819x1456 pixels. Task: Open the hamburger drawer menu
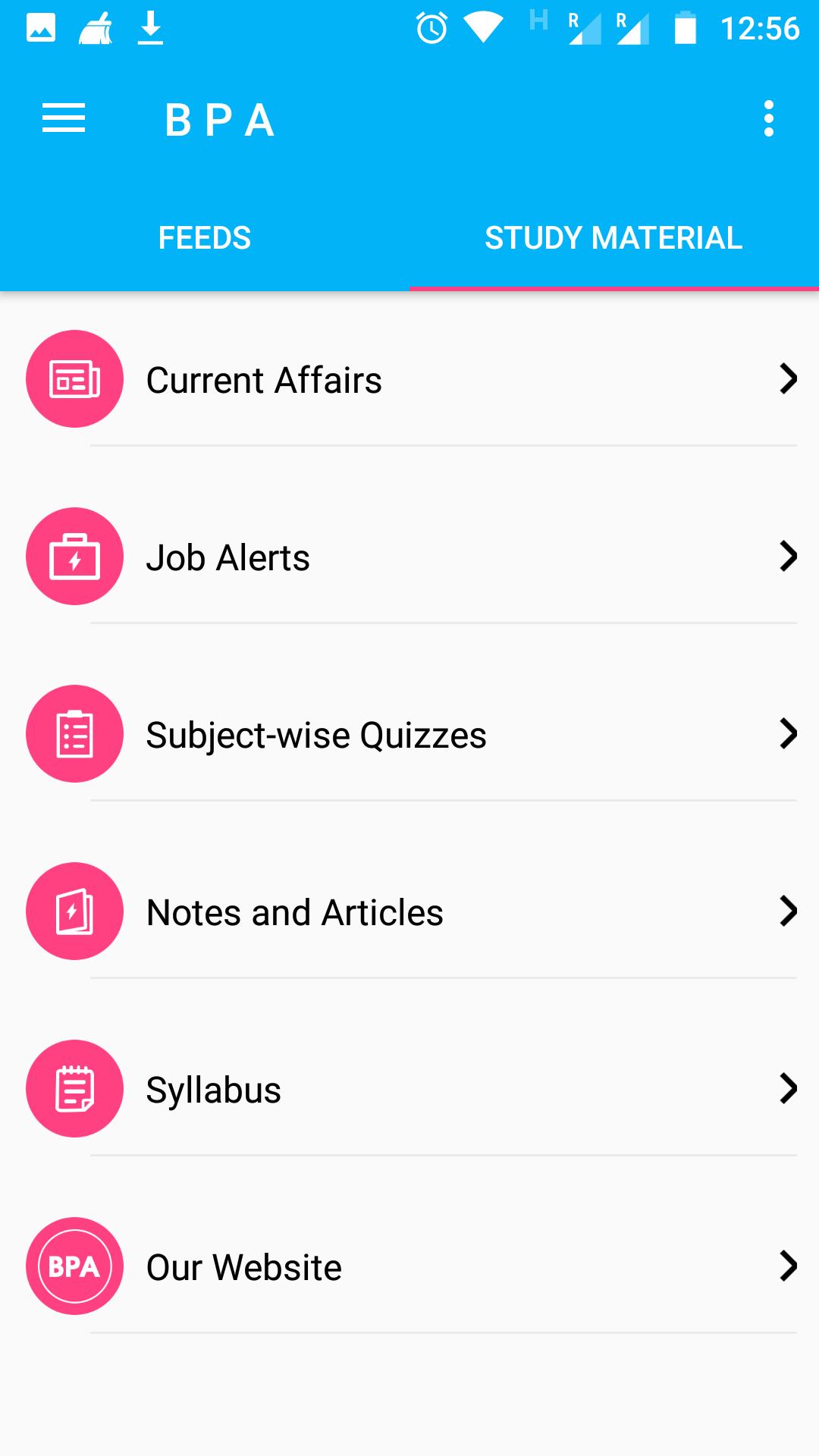pos(64,119)
